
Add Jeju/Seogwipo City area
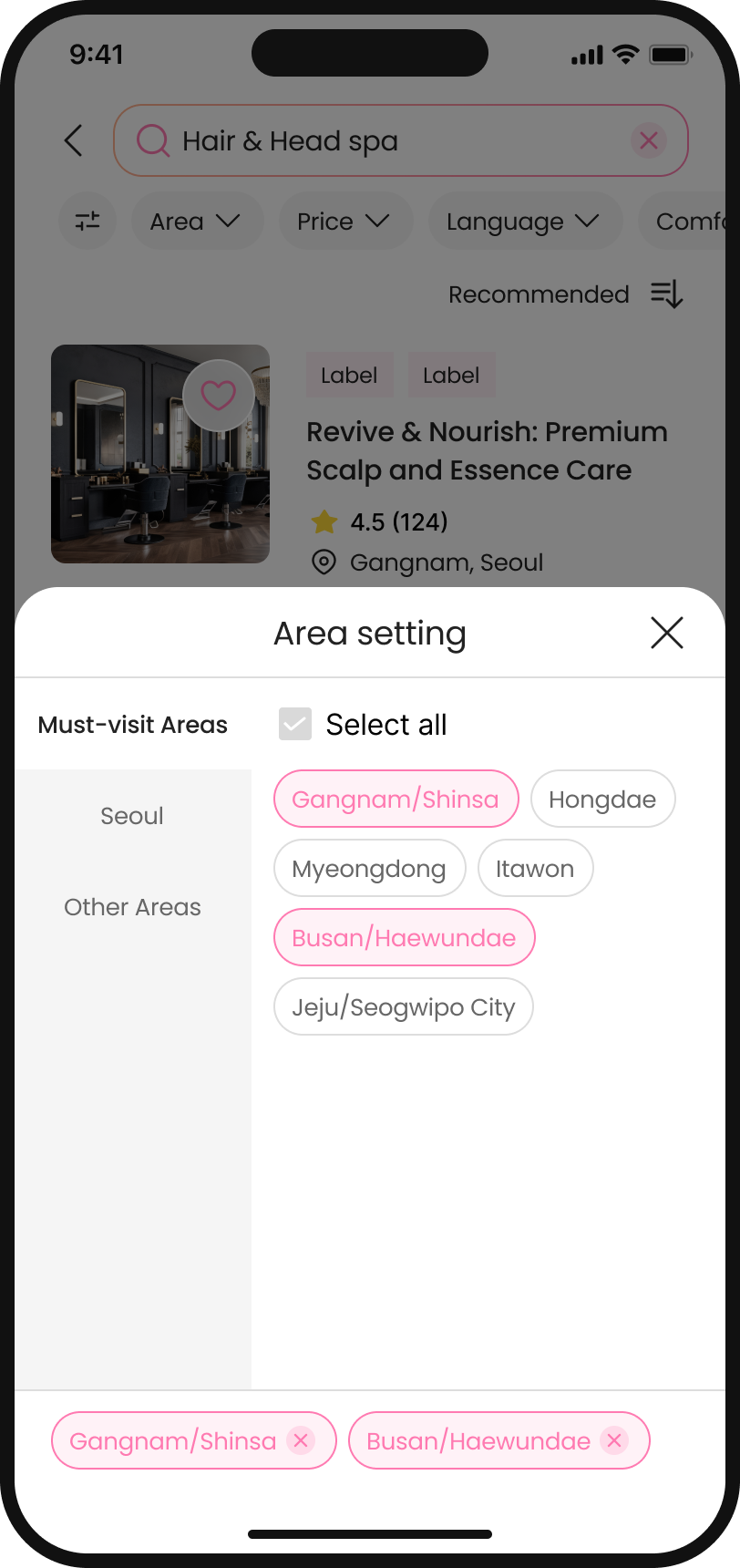pyautogui.click(x=403, y=1007)
